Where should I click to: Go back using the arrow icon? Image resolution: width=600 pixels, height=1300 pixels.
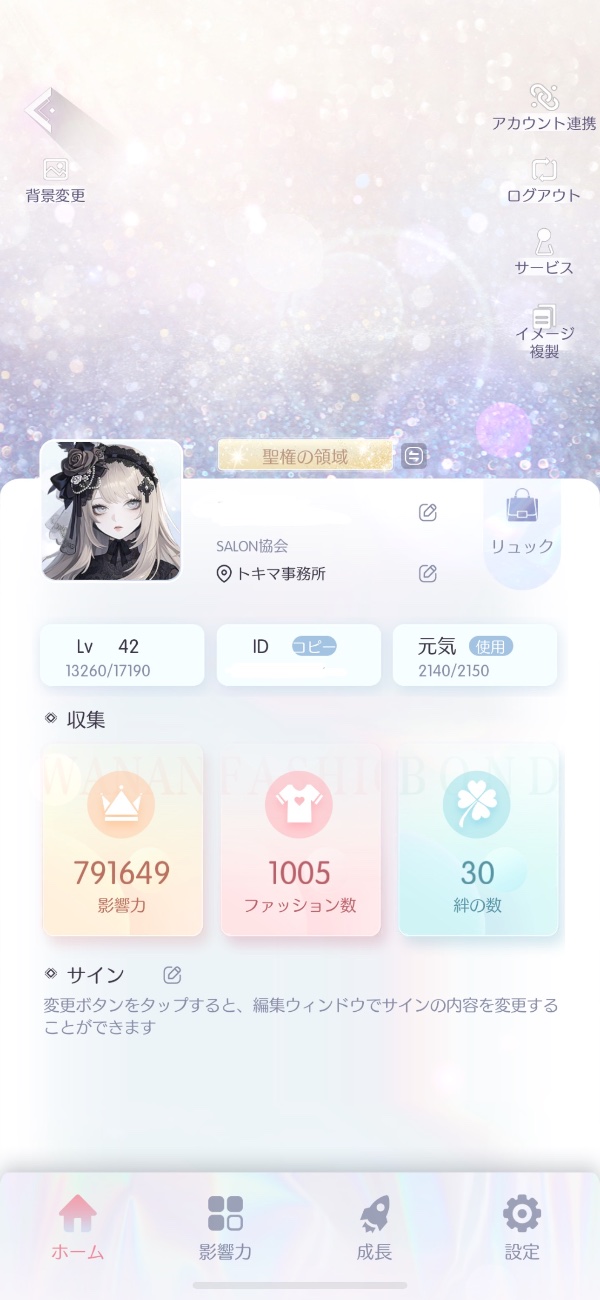[44, 112]
